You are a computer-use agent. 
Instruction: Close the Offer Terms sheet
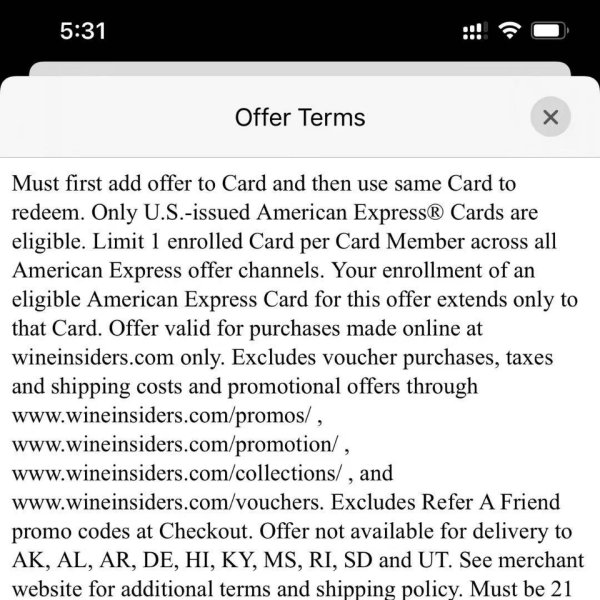[549, 117]
